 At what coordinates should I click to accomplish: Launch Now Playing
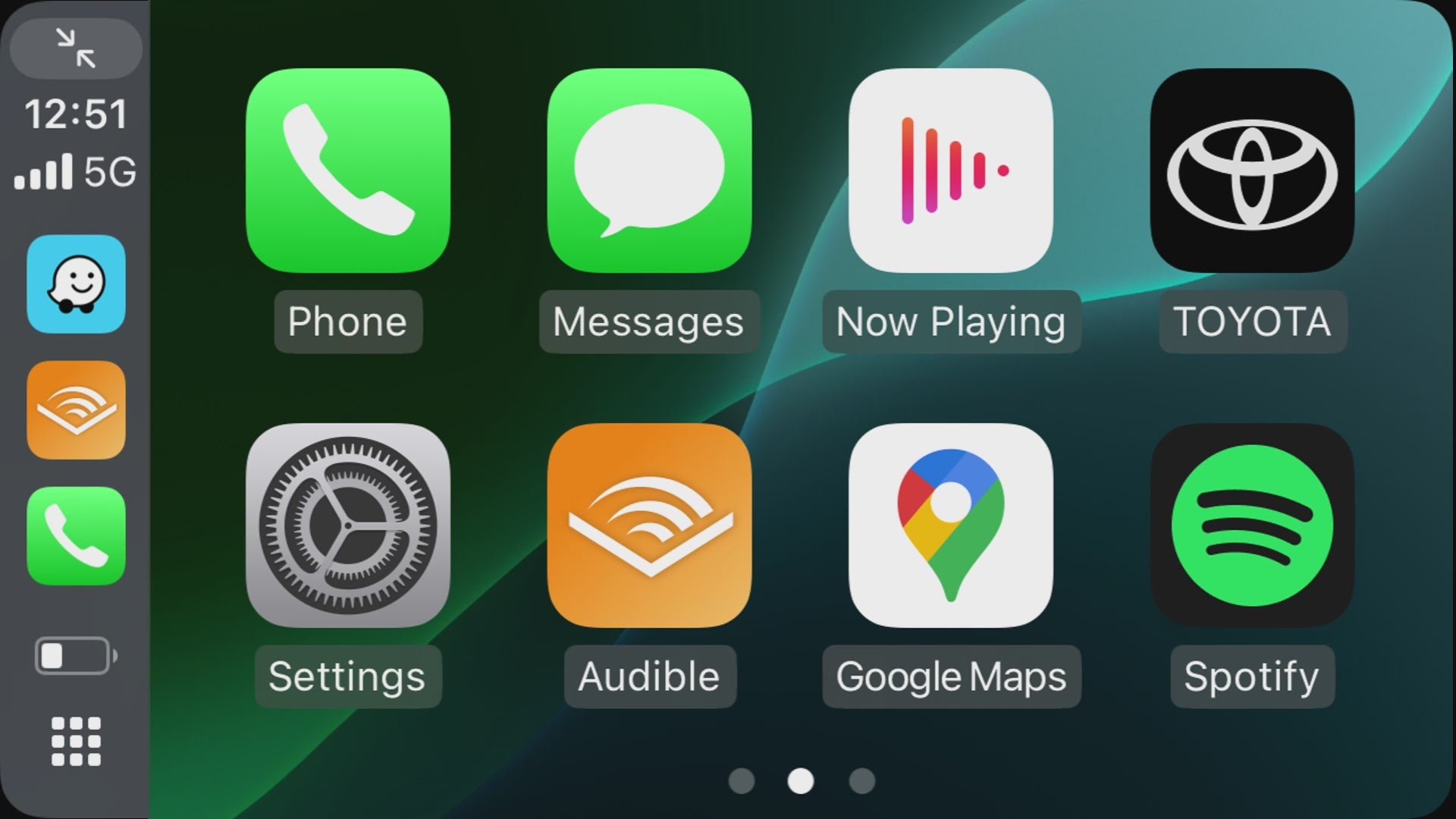click(950, 171)
